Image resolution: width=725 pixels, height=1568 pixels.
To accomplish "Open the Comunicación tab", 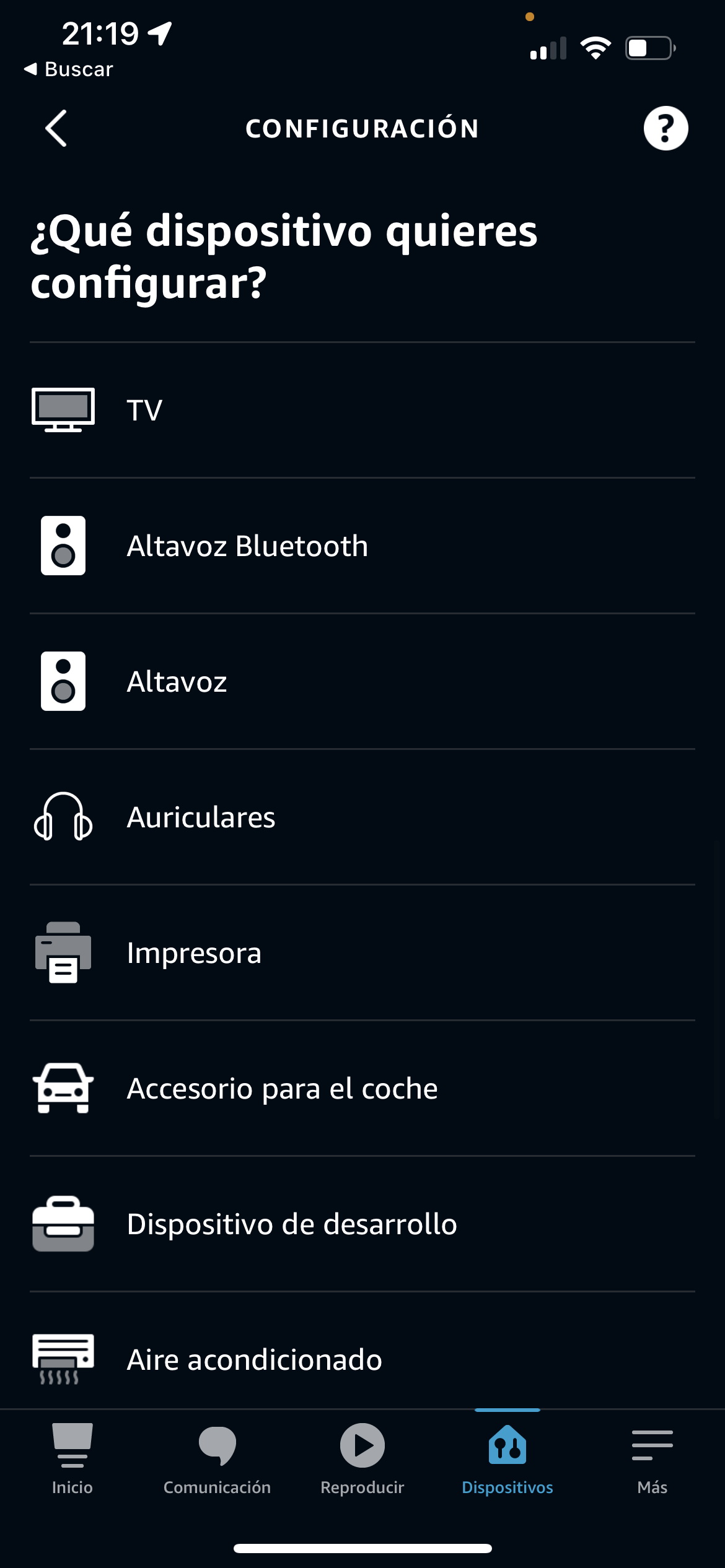I will pos(217,1459).
